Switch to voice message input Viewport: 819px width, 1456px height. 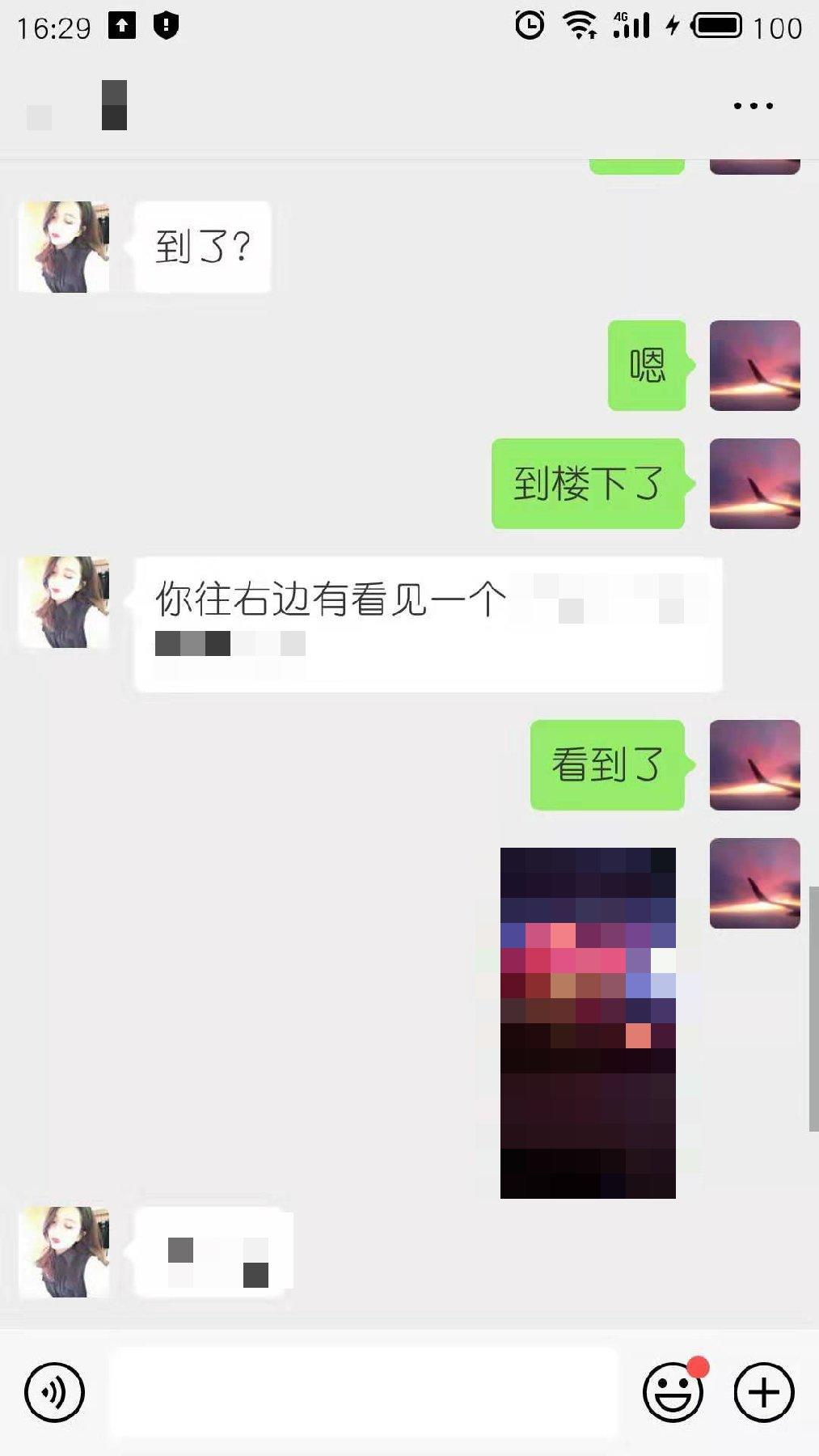coord(54,1392)
